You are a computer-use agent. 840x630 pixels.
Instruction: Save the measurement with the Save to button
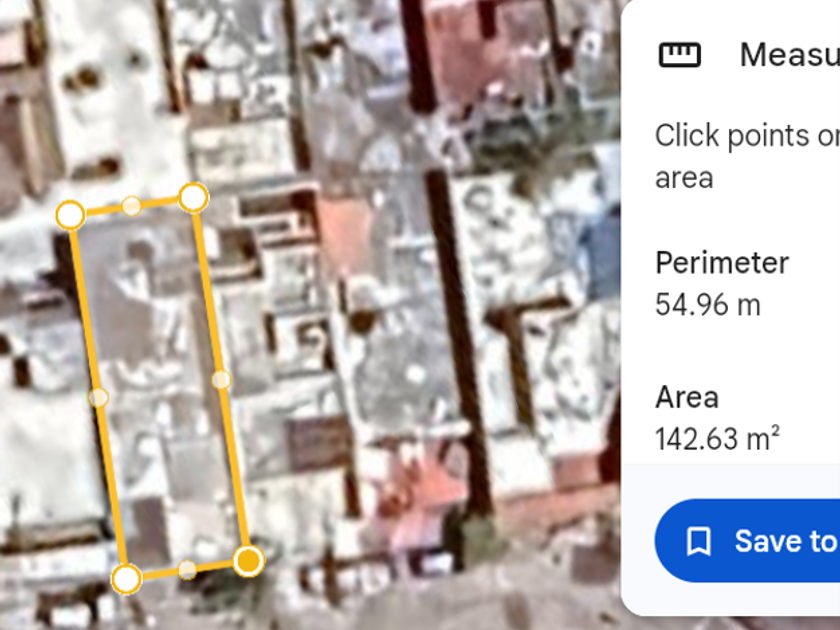pyautogui.click(x=747, y=541)
